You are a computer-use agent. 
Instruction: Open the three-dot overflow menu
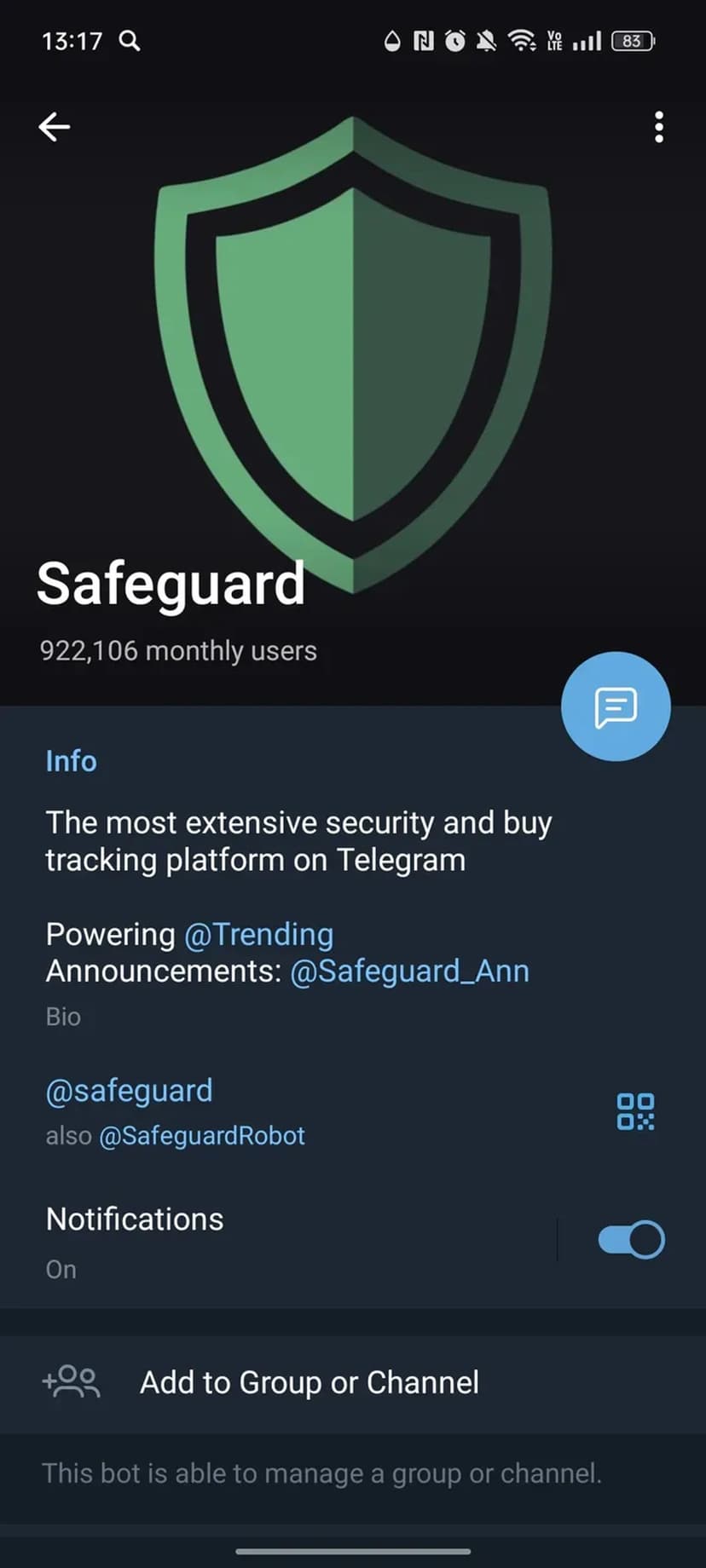click(x=658, y=127)
